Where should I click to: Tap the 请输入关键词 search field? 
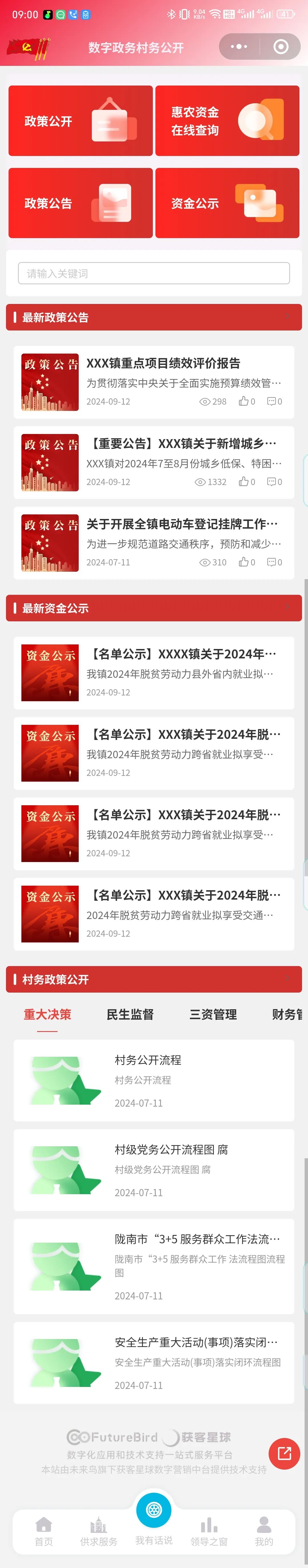click(153, 273)
